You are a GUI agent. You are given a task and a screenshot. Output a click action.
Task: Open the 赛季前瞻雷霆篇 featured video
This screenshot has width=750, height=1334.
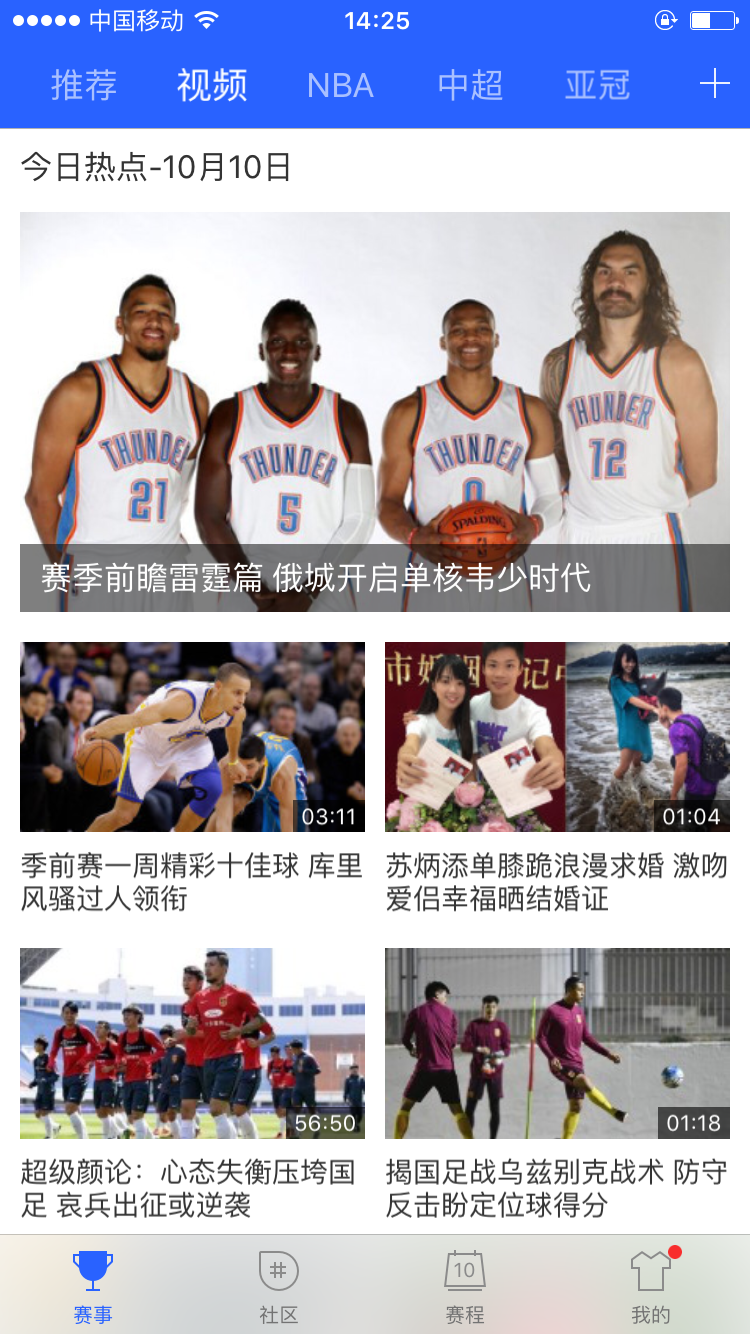(375, 411)
